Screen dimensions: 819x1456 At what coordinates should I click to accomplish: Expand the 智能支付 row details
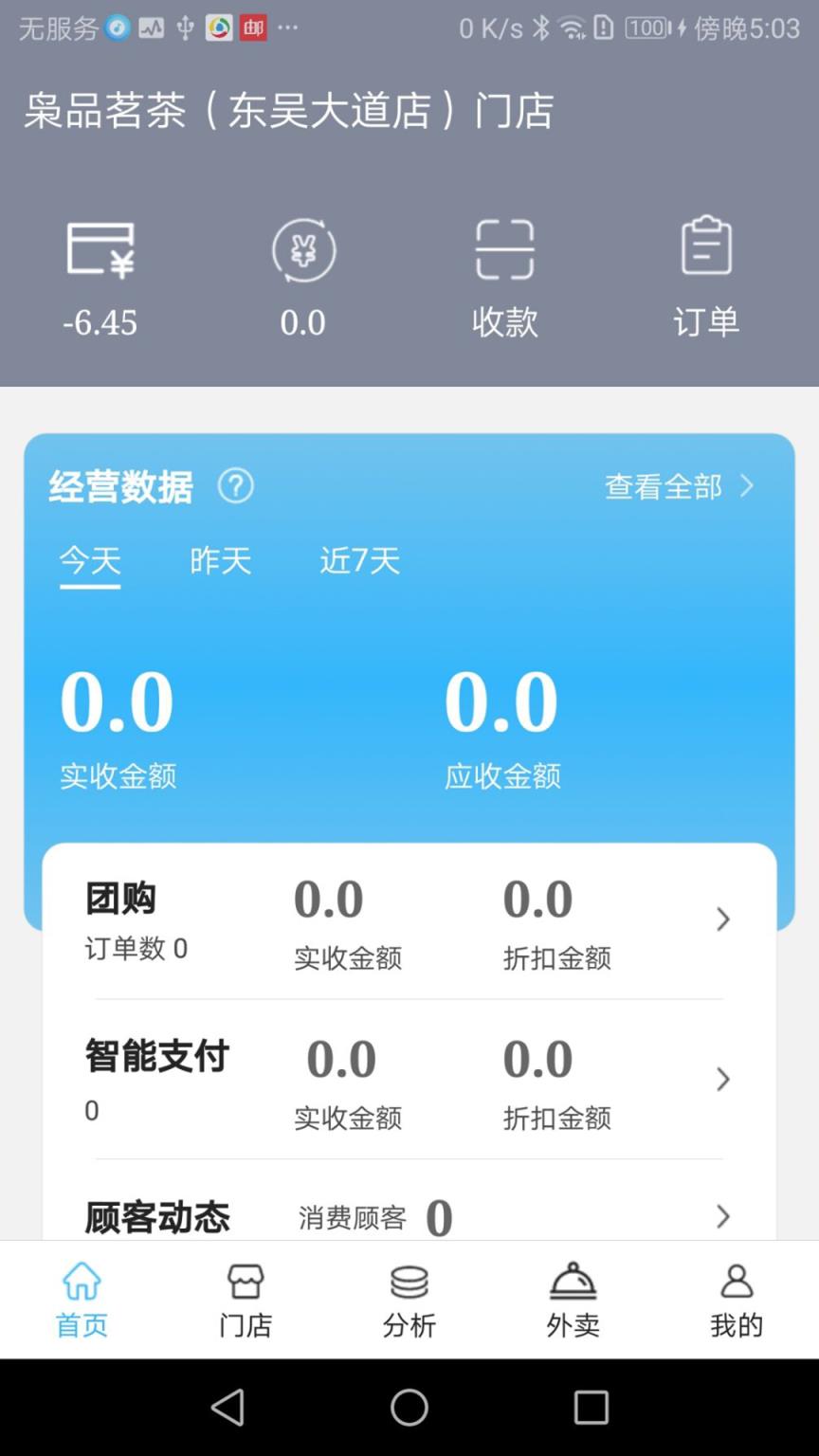pyautogui.click(x=722, y=1080)
